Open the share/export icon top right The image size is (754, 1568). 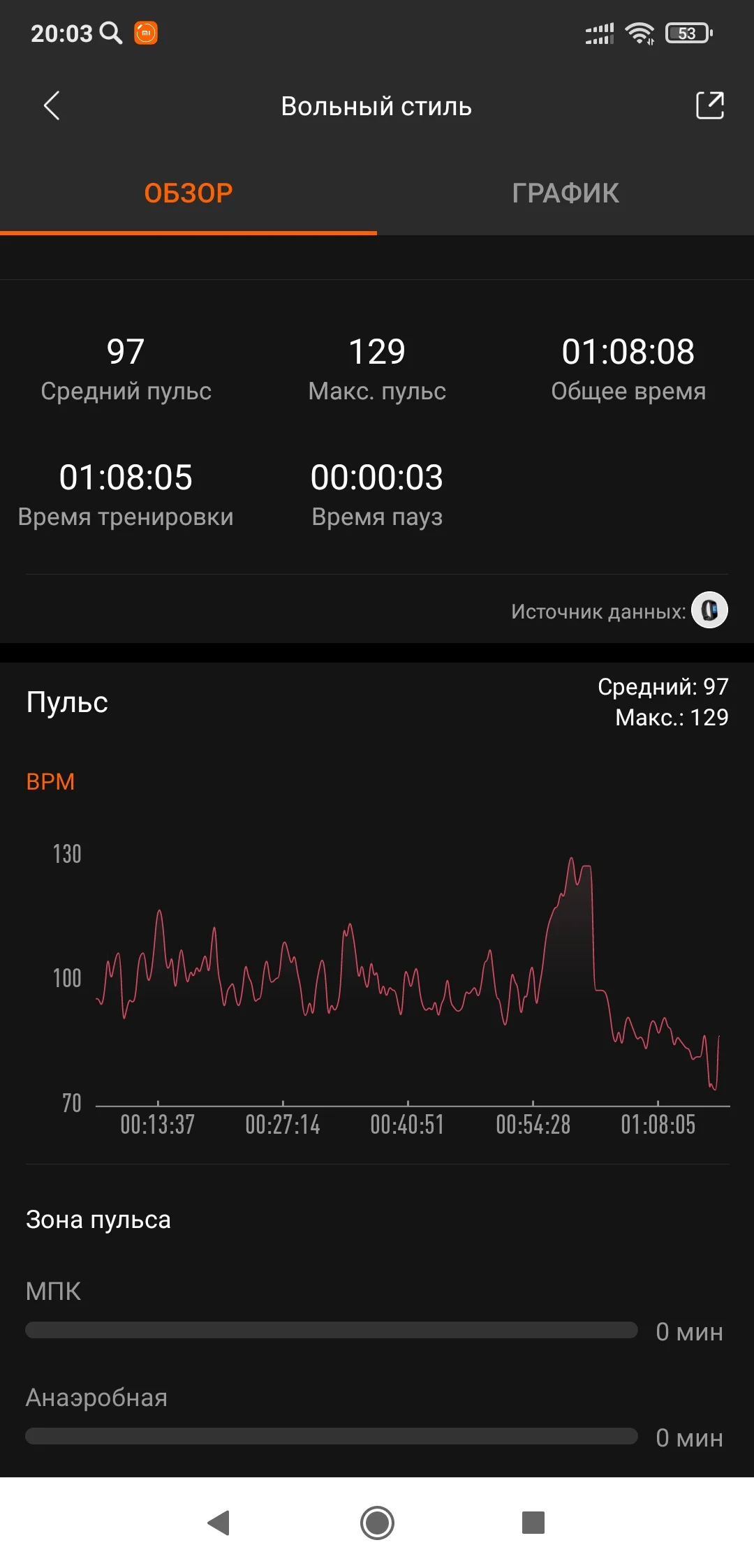coord(709,106)
